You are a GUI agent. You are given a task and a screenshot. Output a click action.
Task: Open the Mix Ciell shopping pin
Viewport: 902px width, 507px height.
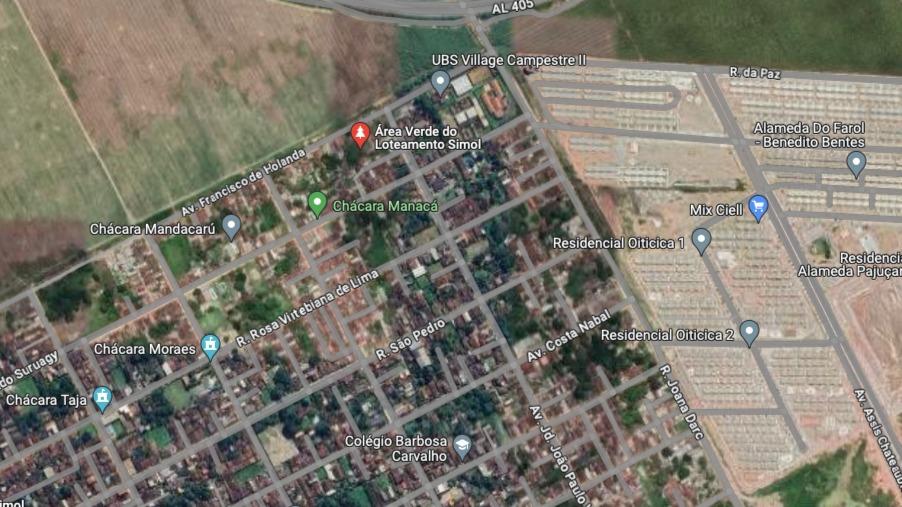(758, 207)
